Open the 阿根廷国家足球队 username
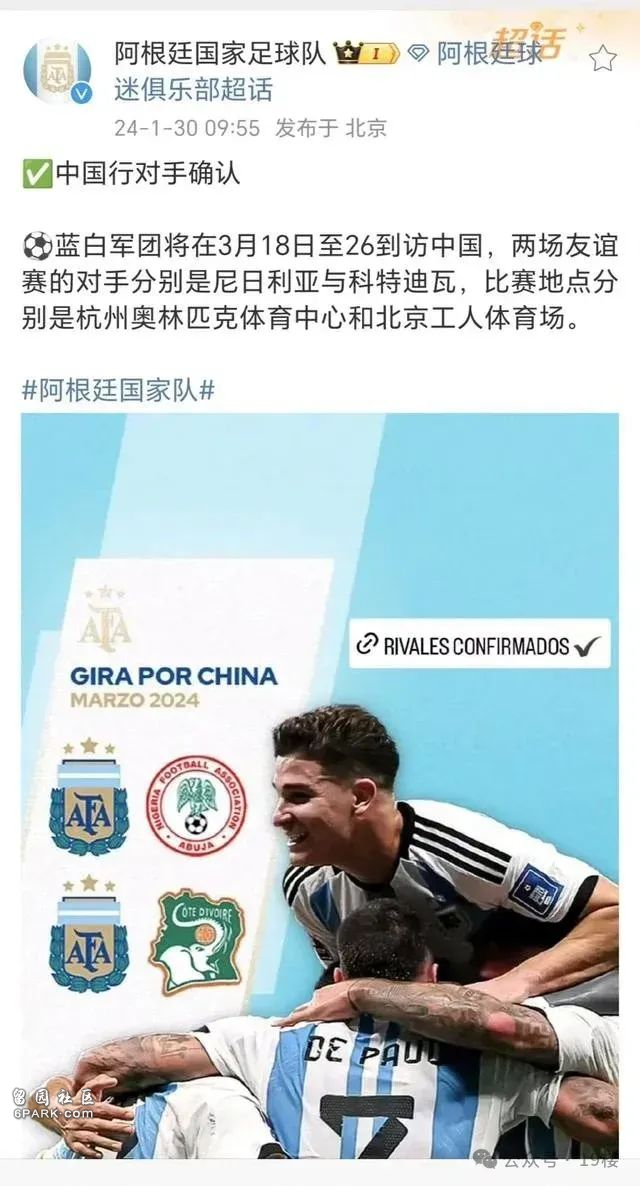 click(220, 53)
